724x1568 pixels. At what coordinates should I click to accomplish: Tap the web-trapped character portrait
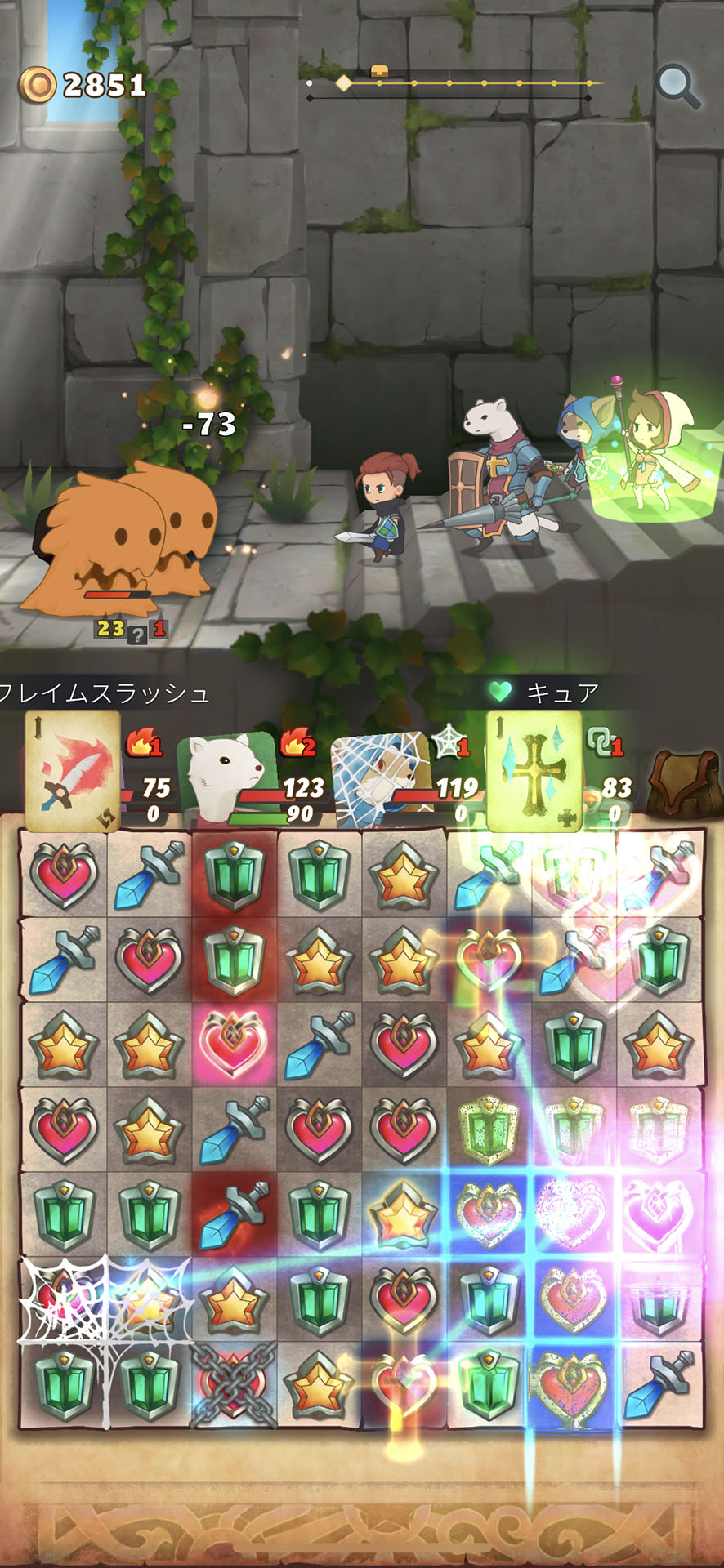click(380, 776)
